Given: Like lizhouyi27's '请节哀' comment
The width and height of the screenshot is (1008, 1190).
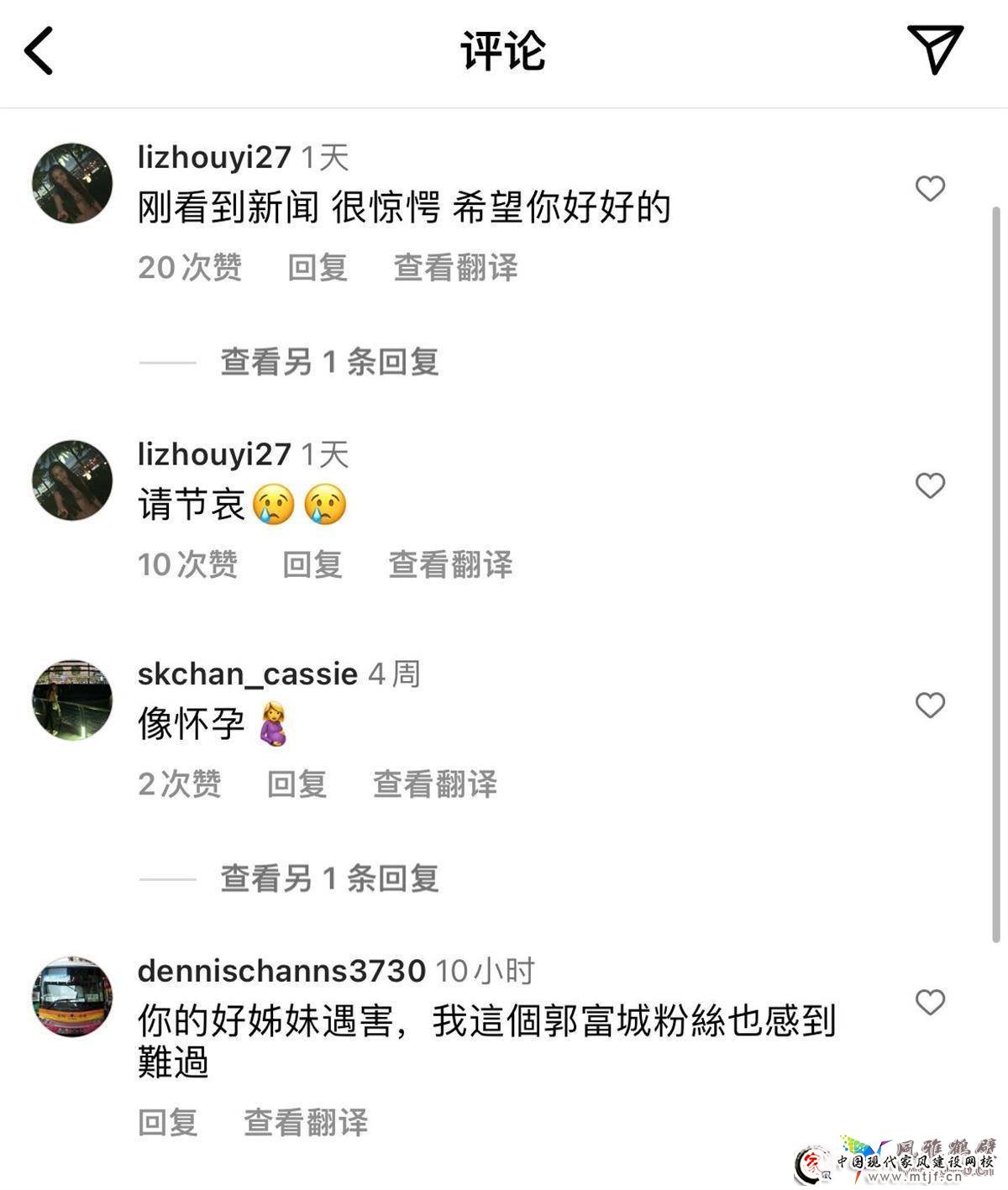Looking at the screenshot, I should [930, 485].
